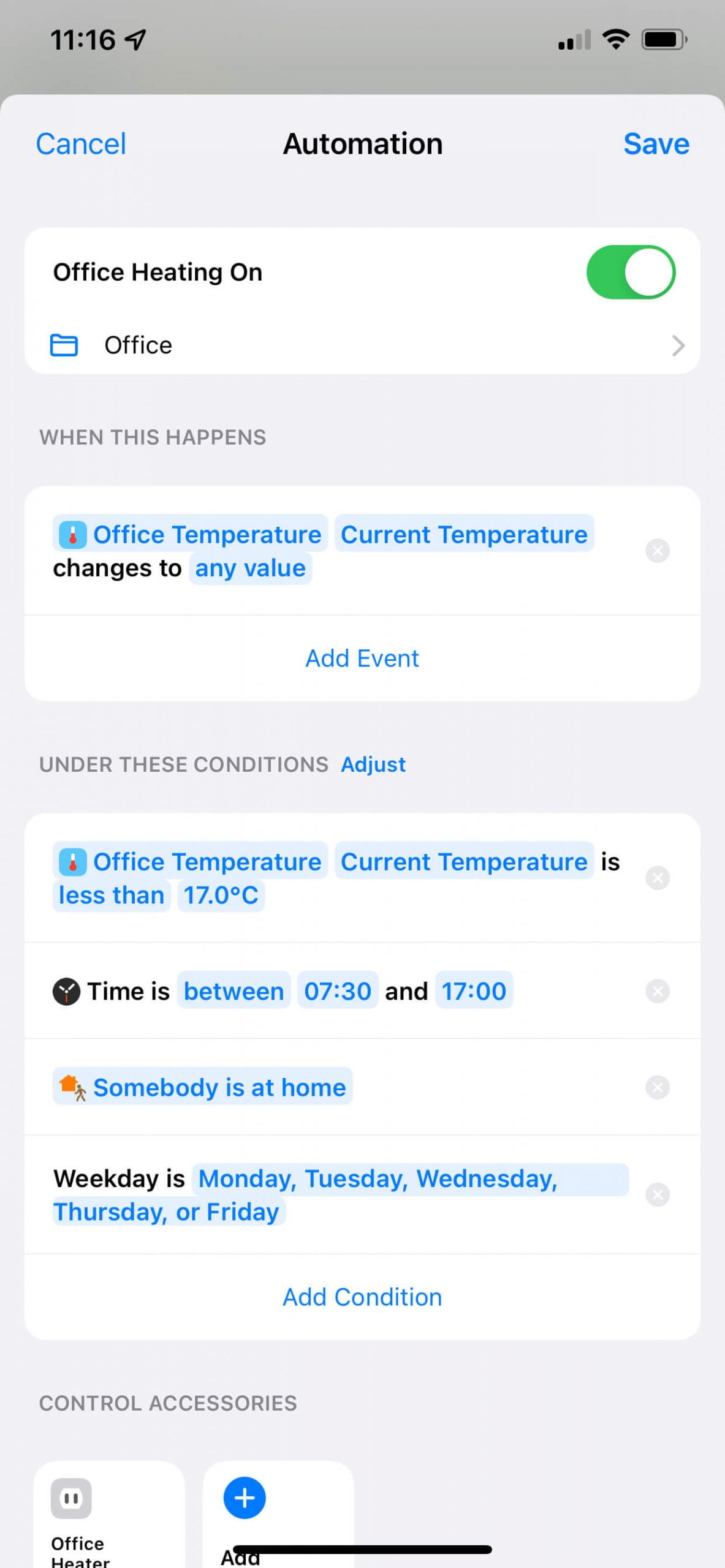Viewport: 725px width, 1568px height.
Task: Change the 'any value' trigger setting
Action: (250, 568)
